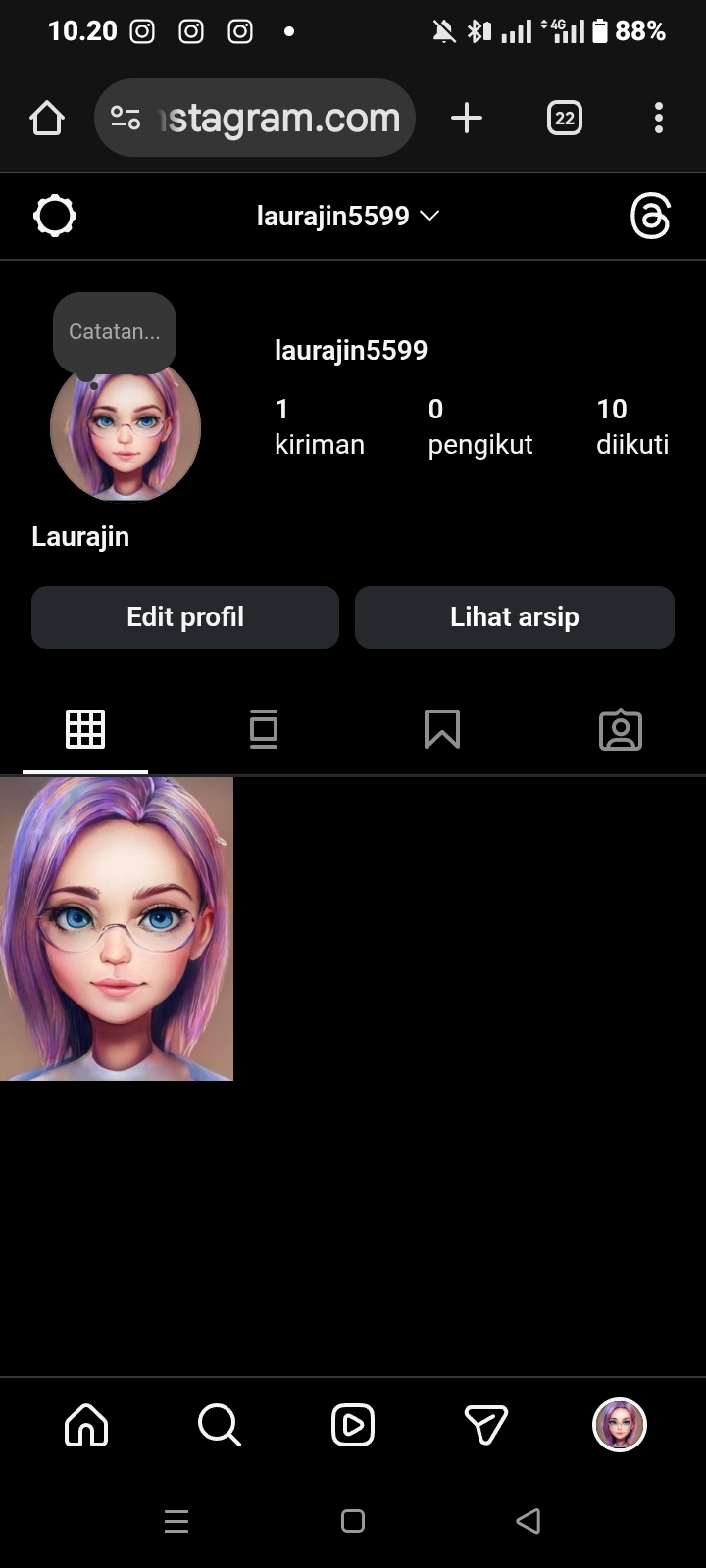Open a new browser tab

tap(467, 119)
